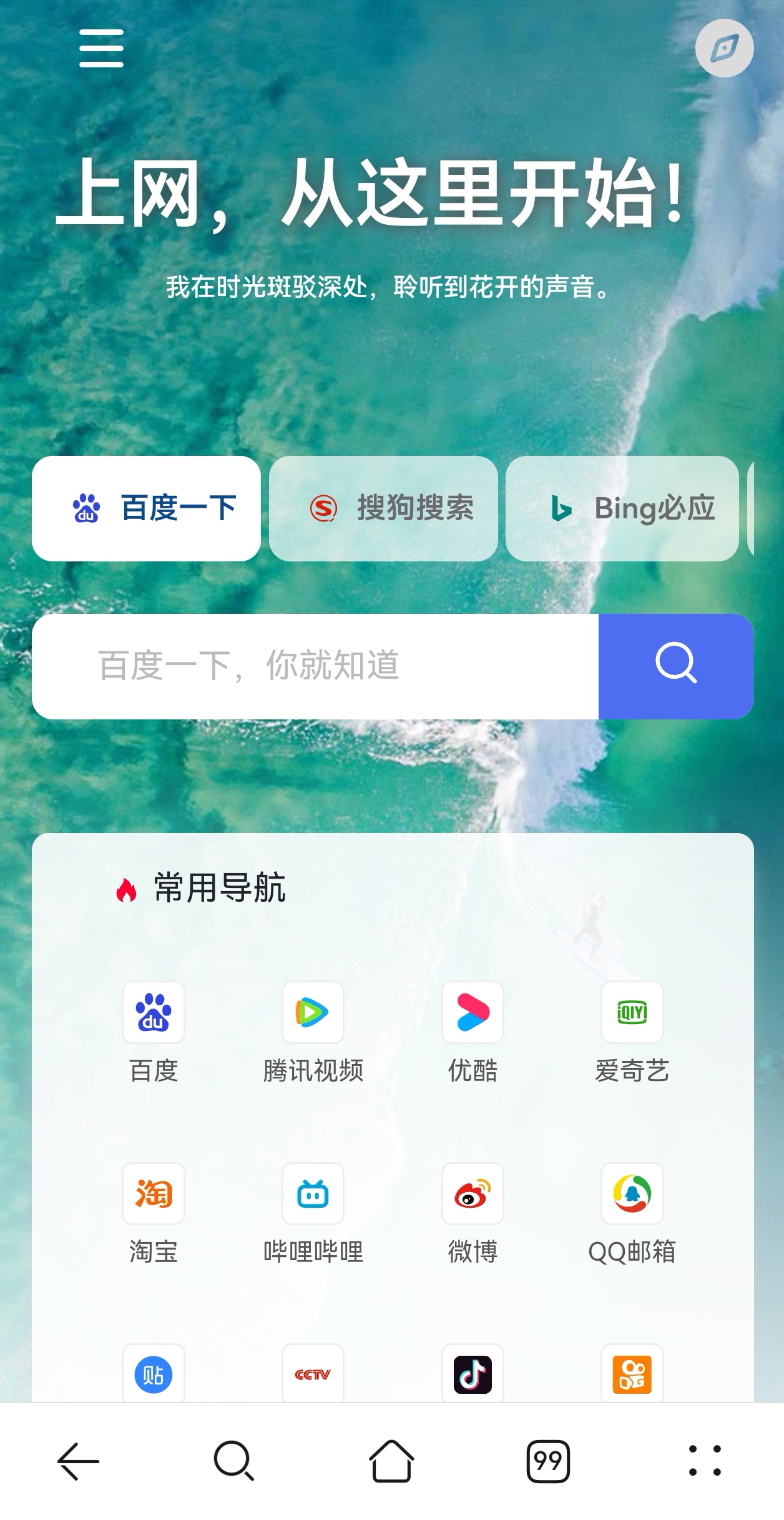Select the Bilibili icon

click(313, 1193)
